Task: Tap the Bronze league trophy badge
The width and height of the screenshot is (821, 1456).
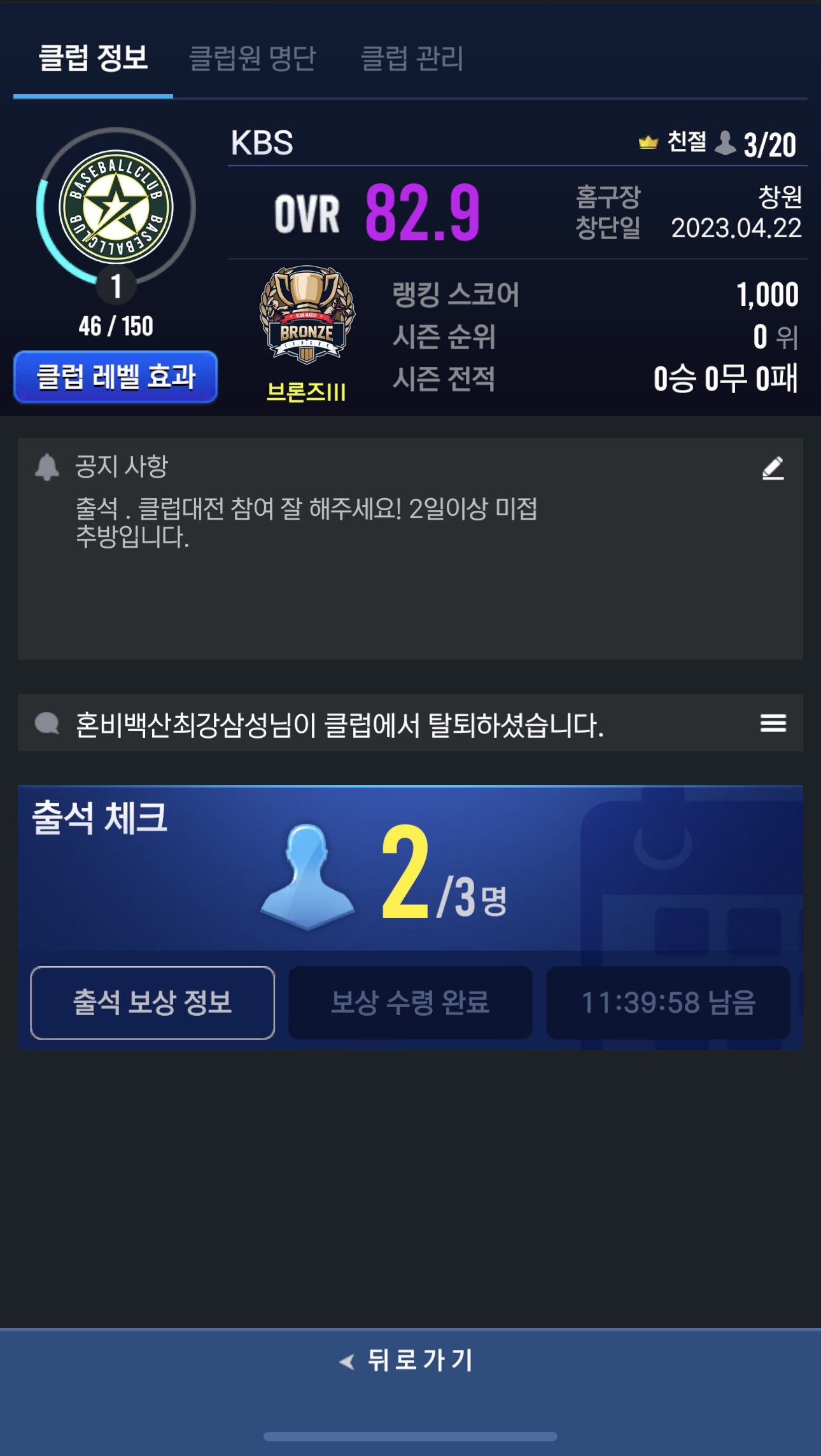Action: [307, 316]
